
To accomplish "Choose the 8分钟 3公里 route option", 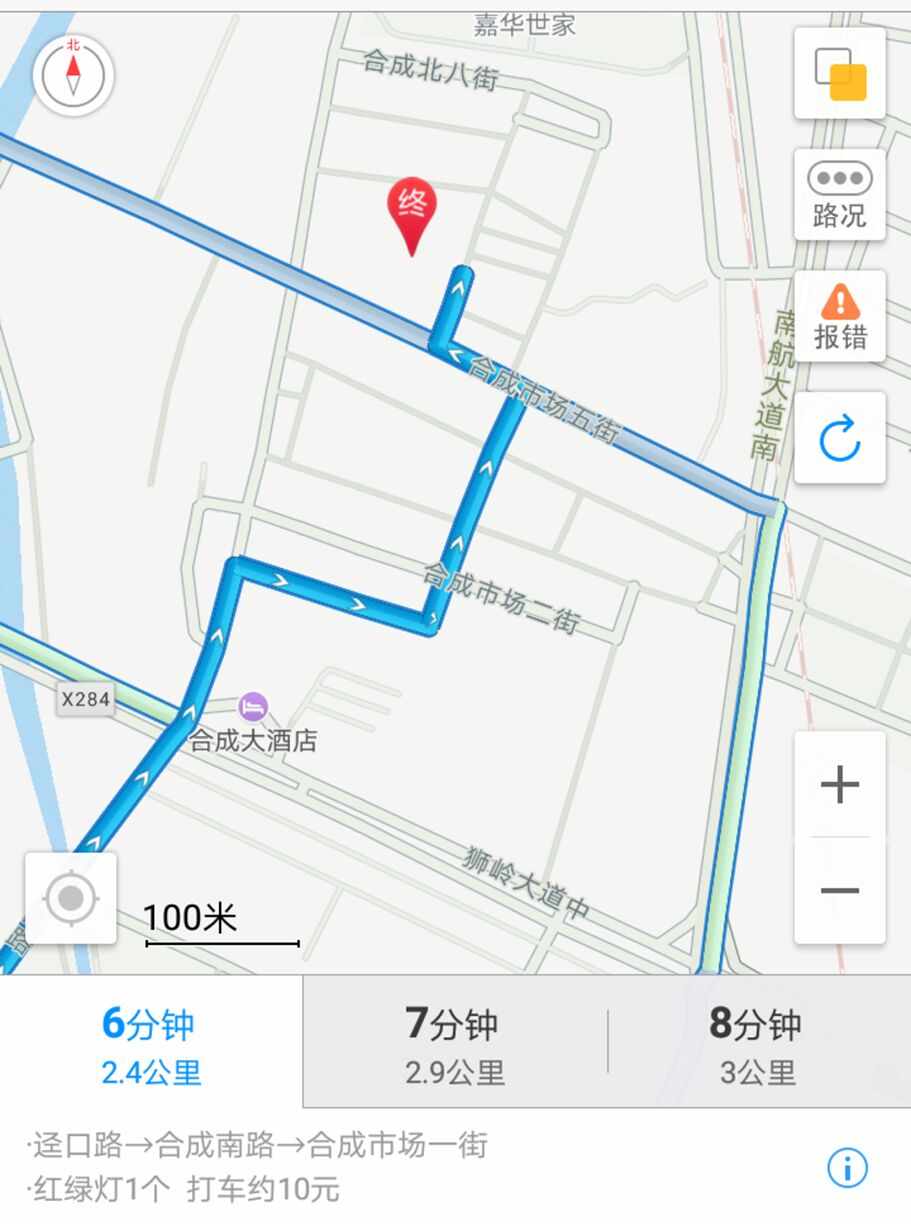I will point(756,1045).
